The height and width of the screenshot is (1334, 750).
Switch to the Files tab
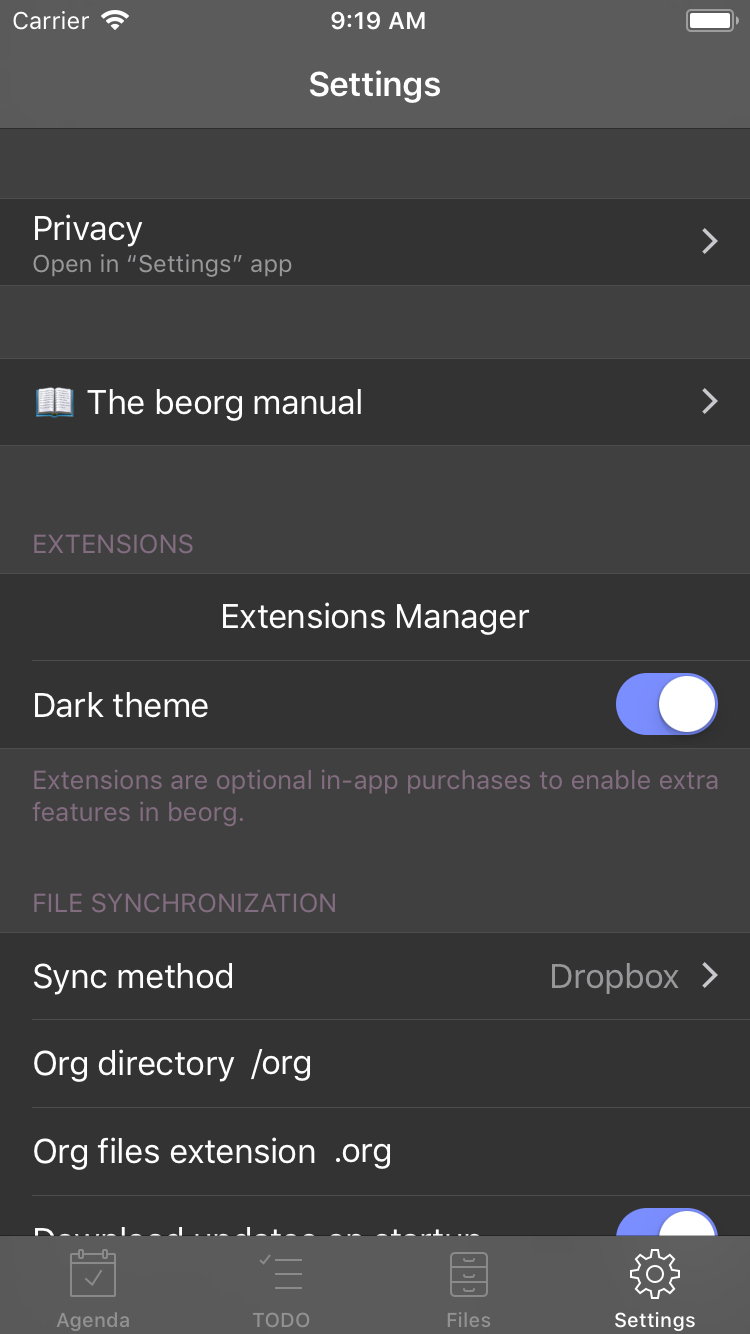click(468, 1288)
